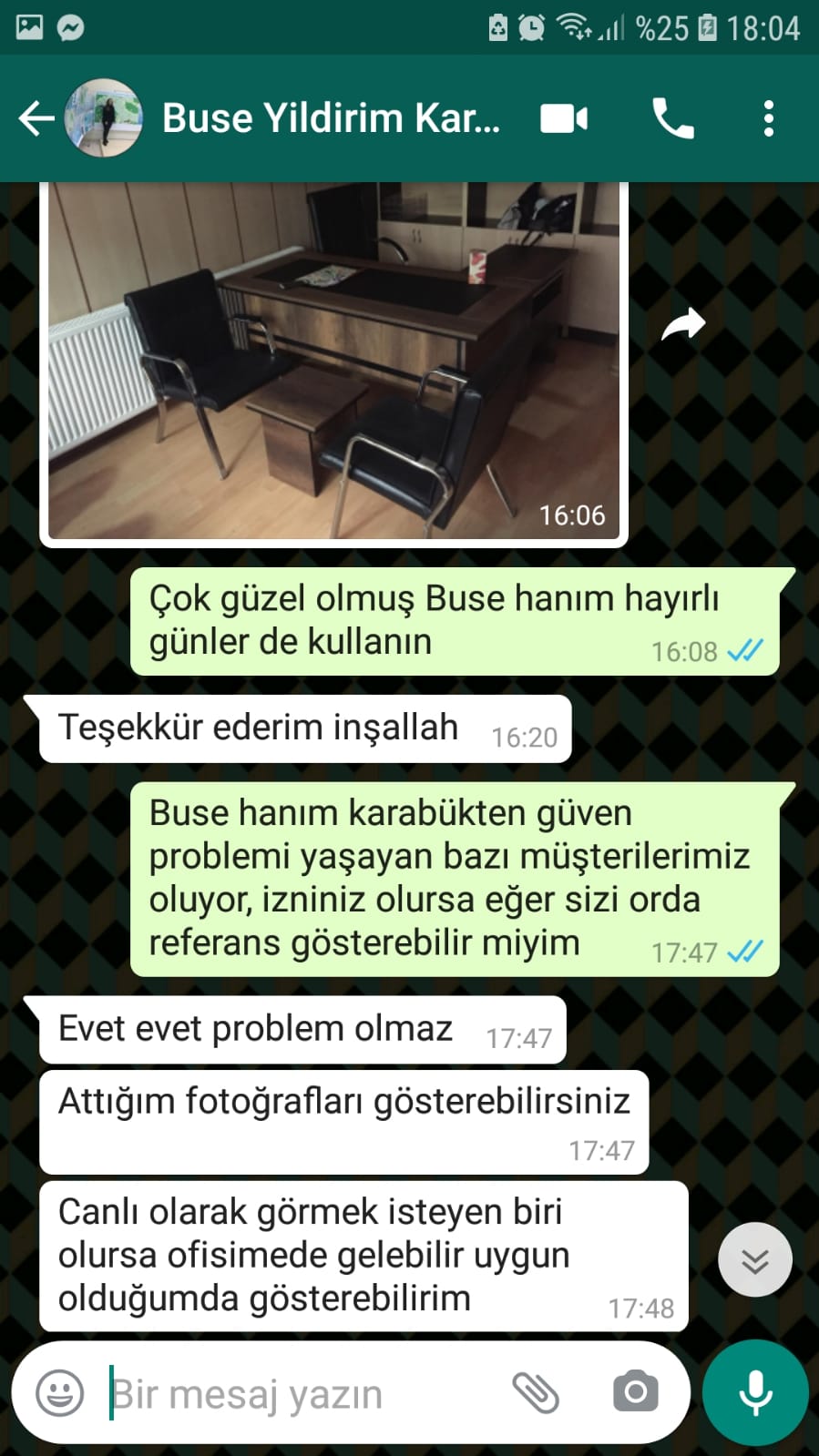The image size is (819, 1456).
Task: Go back to the chat list
Action: coord(36,118)
